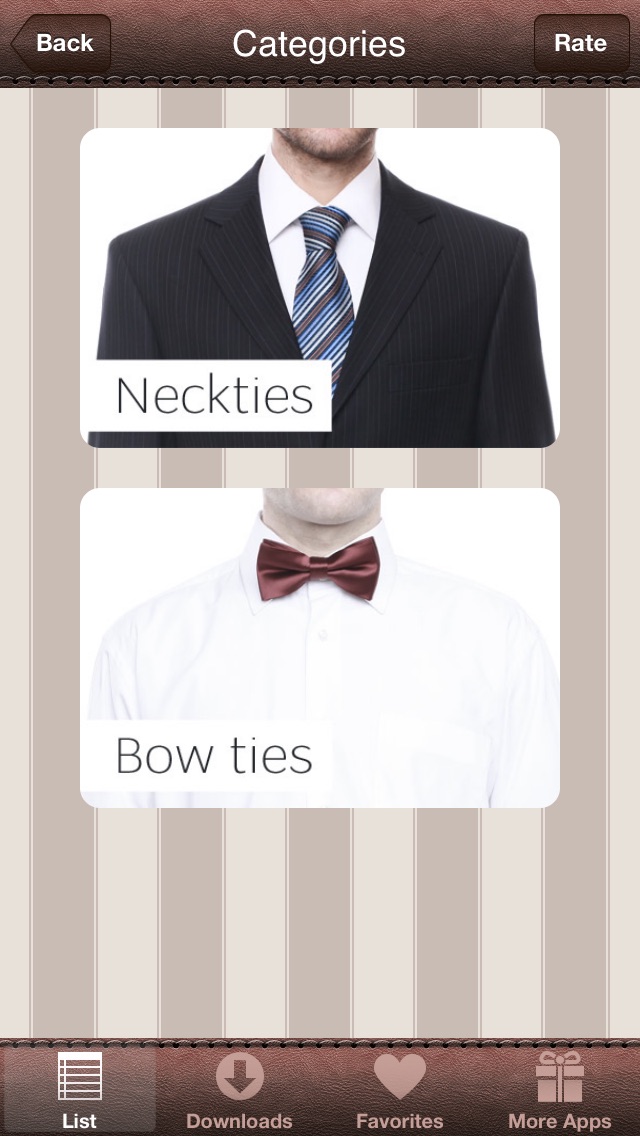Screen dimensions: 640x1136
Task: Open the Neckties category
Action: (320, 287)
